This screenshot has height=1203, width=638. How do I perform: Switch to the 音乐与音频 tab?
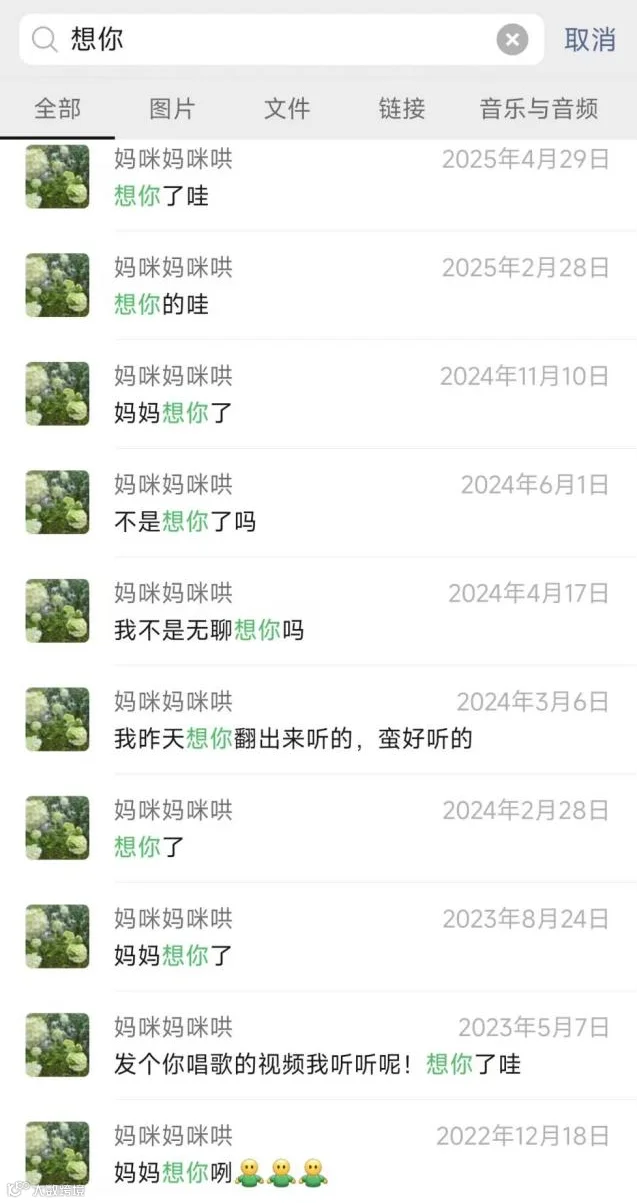point(539,109)
